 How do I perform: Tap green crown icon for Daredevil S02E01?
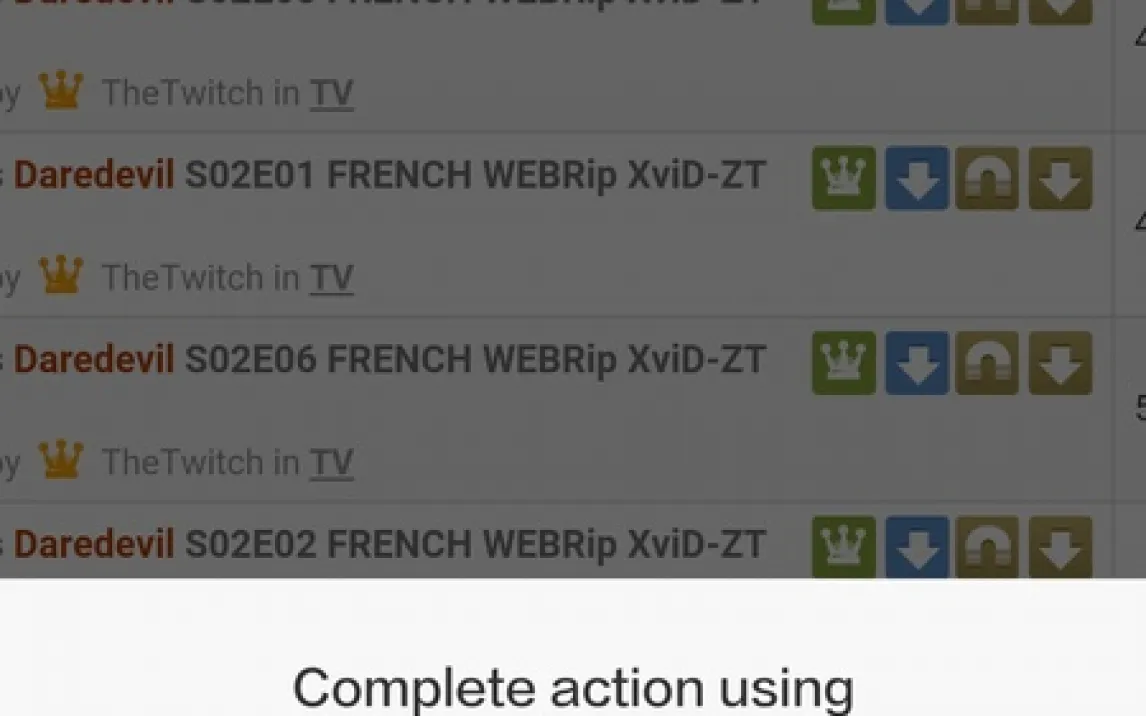[x=844, y=179]
